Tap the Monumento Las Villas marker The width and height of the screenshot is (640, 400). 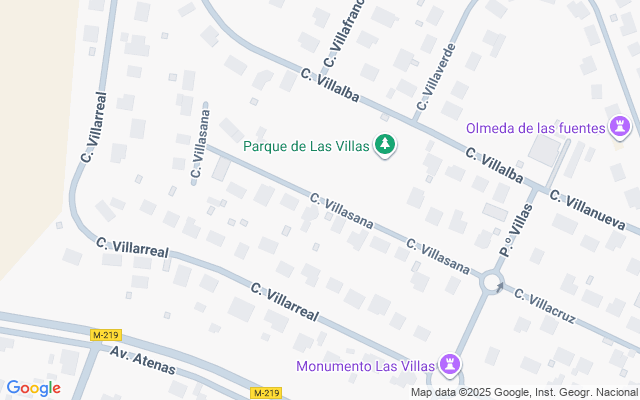click(452, 364)
